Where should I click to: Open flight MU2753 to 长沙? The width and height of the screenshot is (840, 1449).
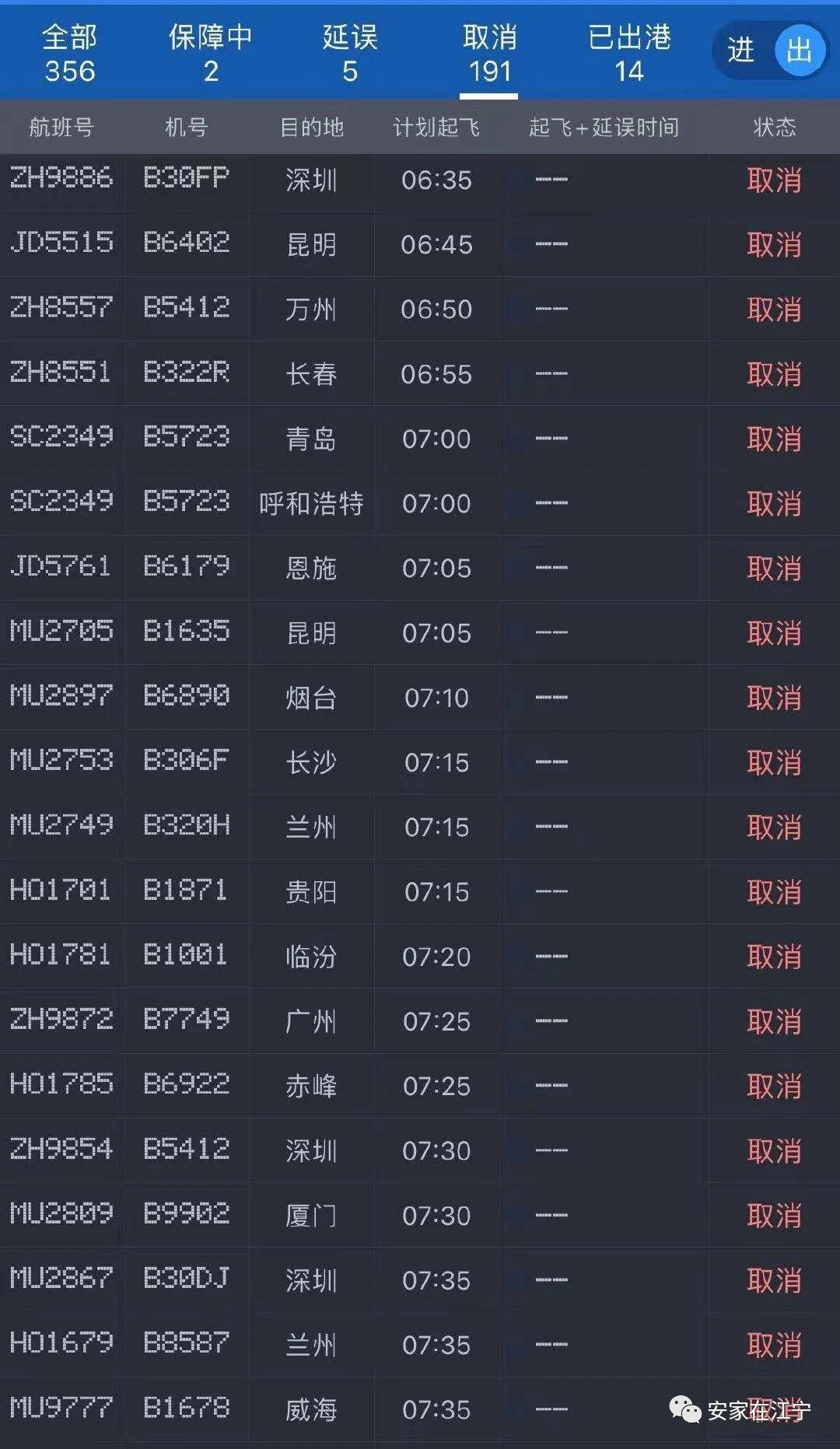click(x=420, y=761)
